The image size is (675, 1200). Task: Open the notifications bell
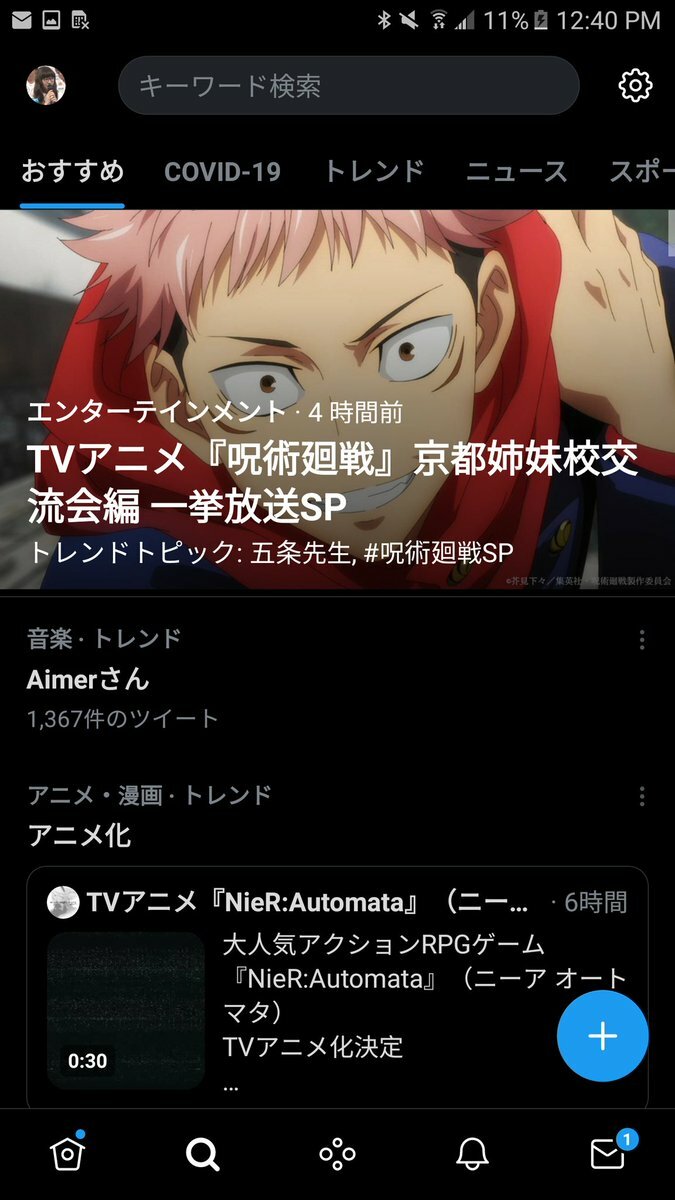click(x=472, y=1155)
